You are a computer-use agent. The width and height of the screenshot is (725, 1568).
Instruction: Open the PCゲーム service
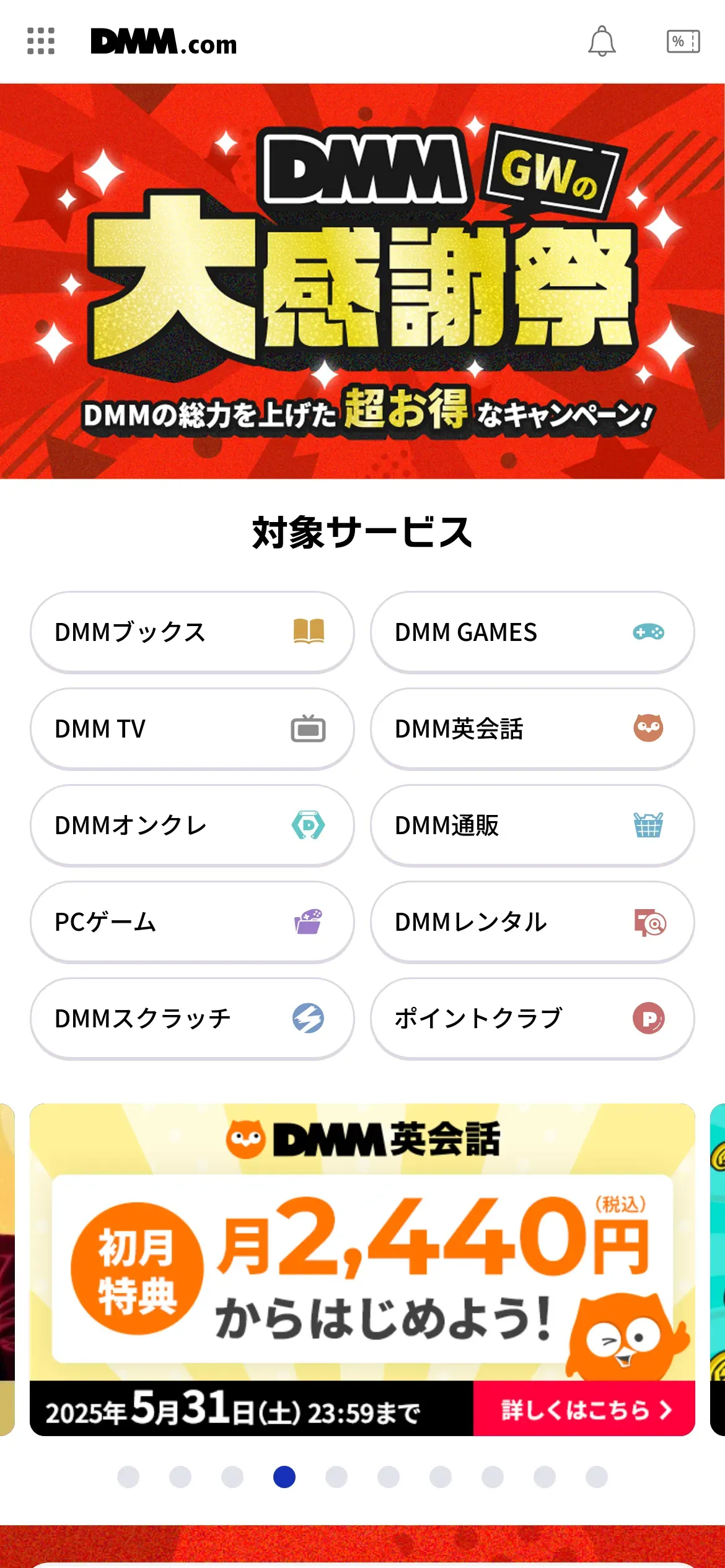pyautogui.click(x=192, y=922)
